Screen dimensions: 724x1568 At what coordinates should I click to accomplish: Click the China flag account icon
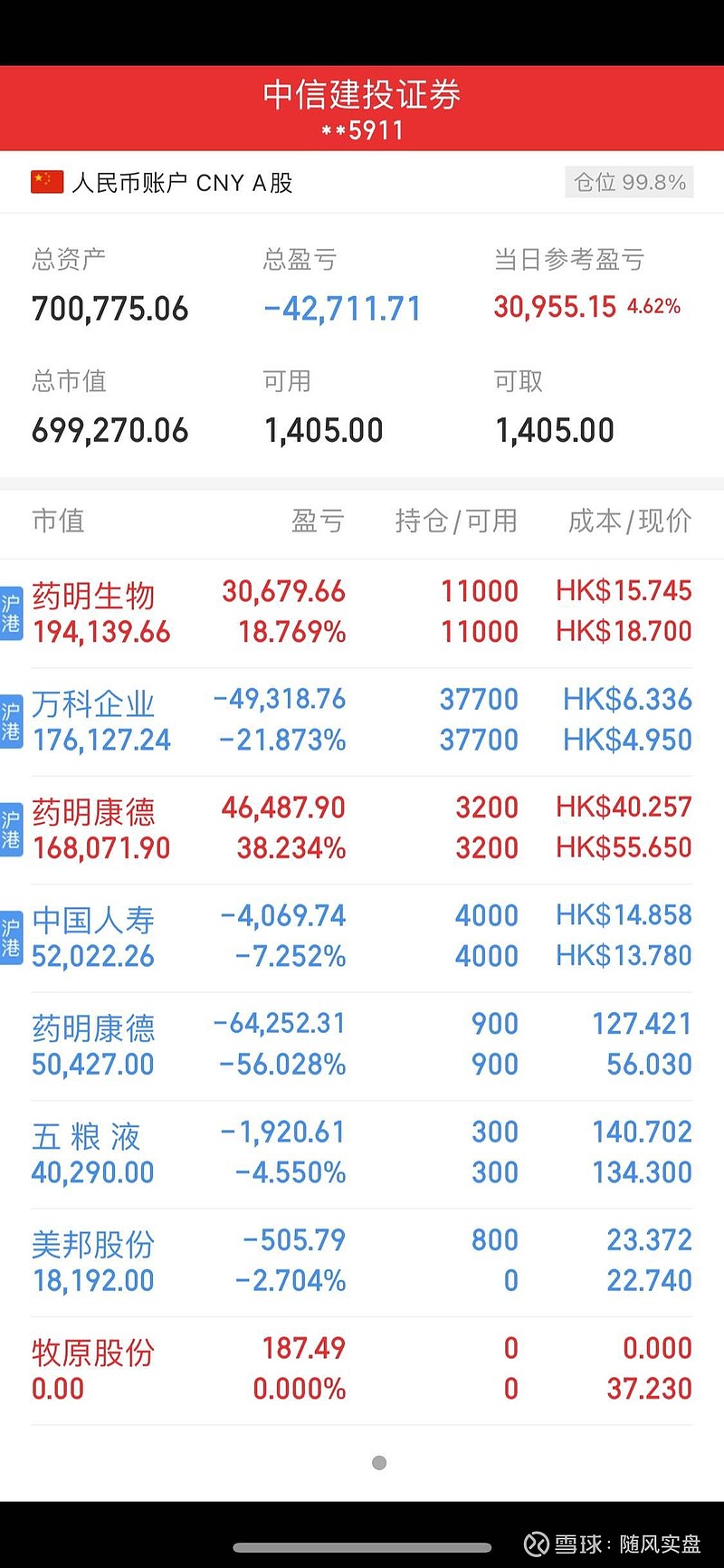[47, 181]
